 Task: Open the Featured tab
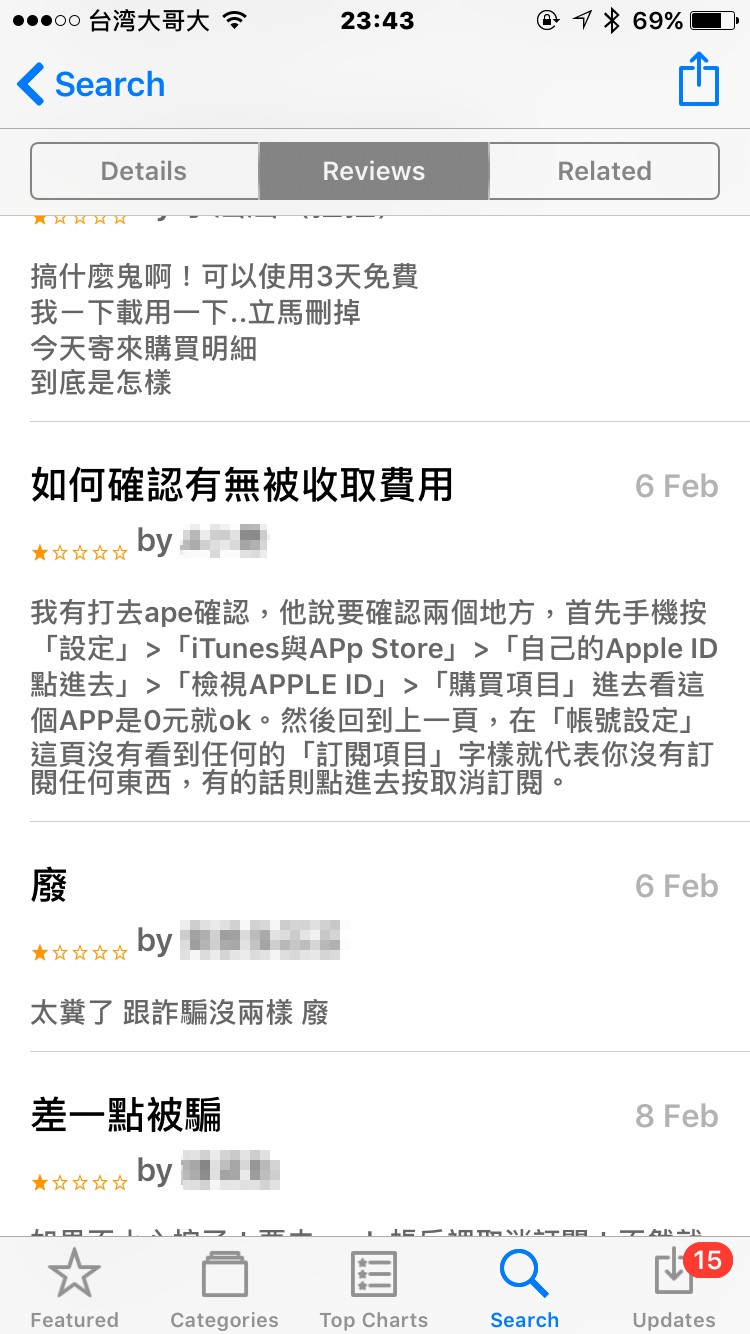pyautogui.click(x=74, y=1288)
